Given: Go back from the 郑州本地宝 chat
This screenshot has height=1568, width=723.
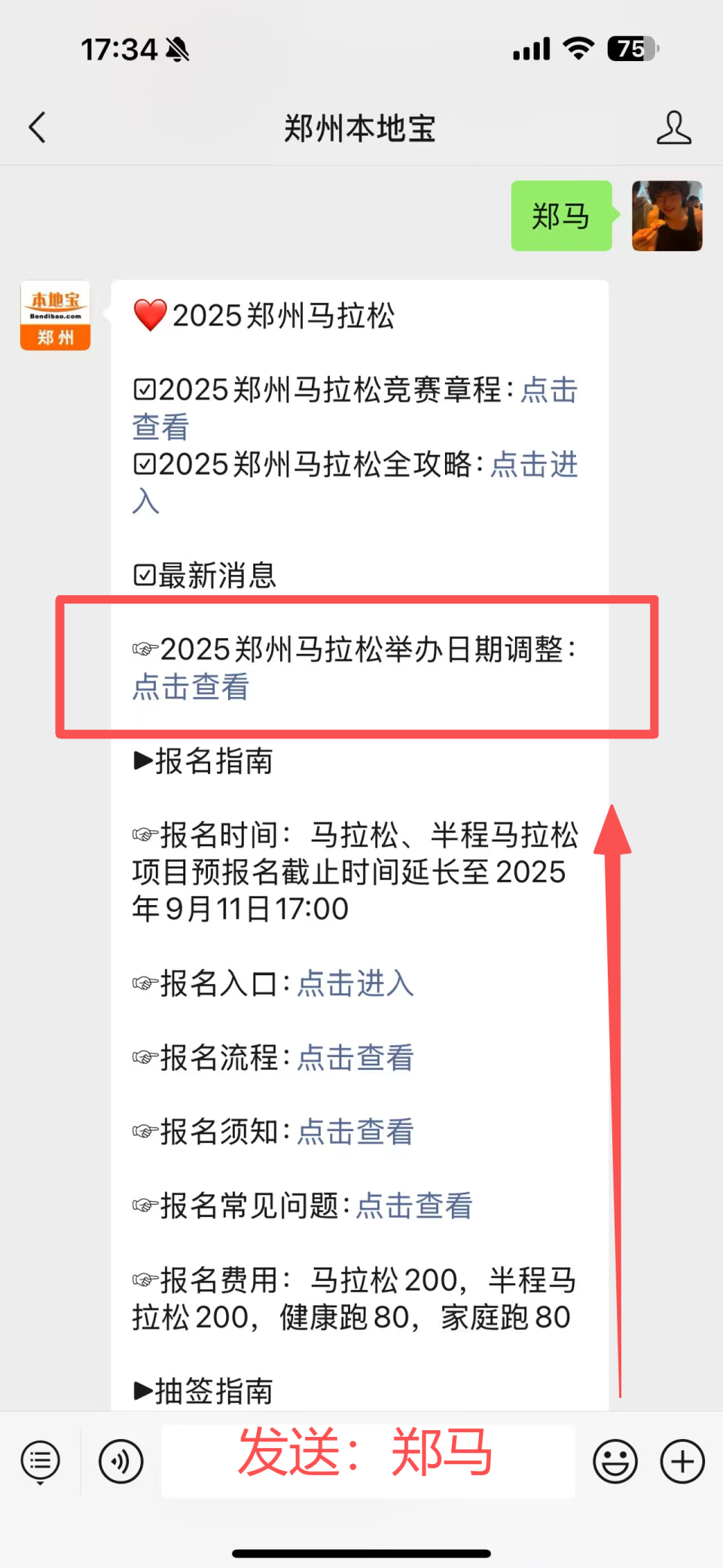Looking at the screenshot, I should point(37,127).
